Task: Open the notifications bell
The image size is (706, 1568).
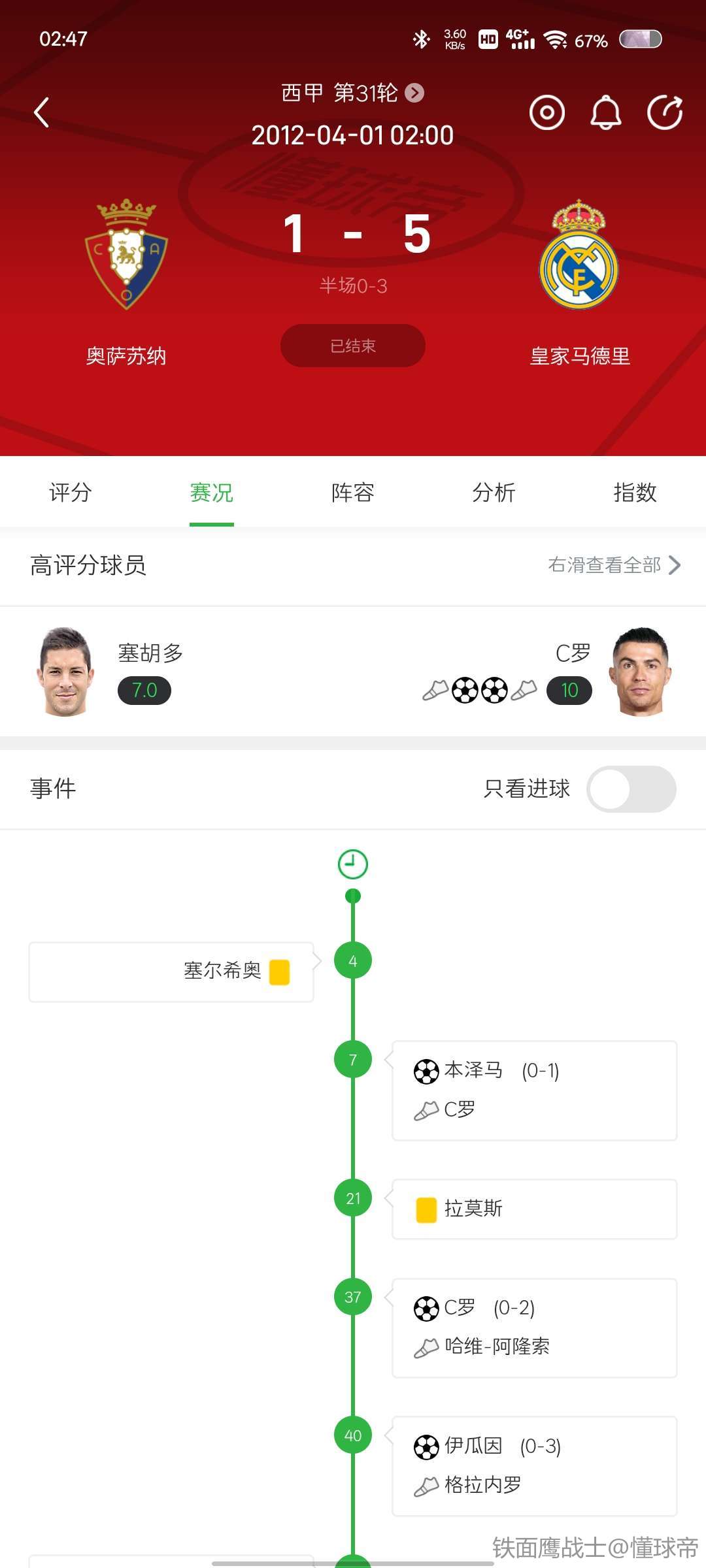Action: [605, 112]
